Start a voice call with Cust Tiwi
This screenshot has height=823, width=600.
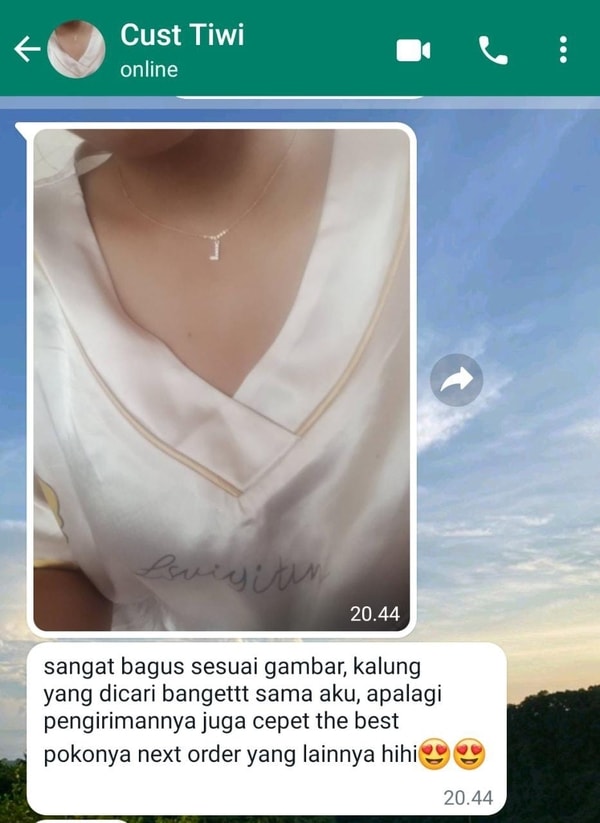492,50
